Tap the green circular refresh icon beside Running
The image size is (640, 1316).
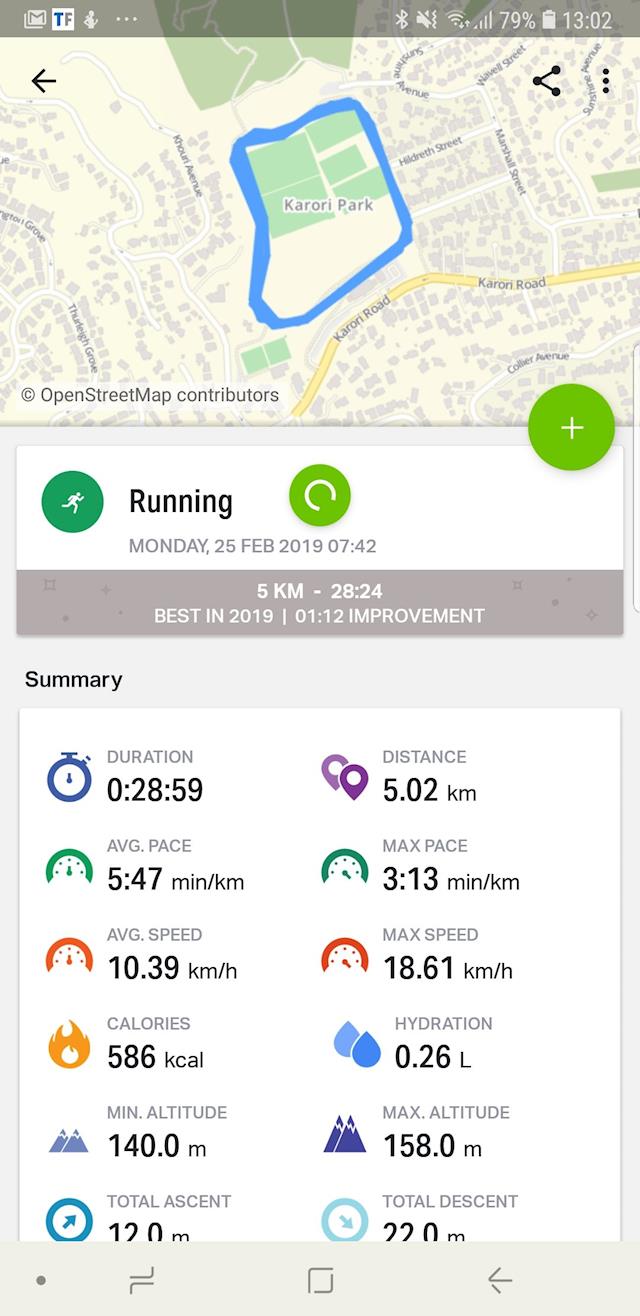coord(320,495)
